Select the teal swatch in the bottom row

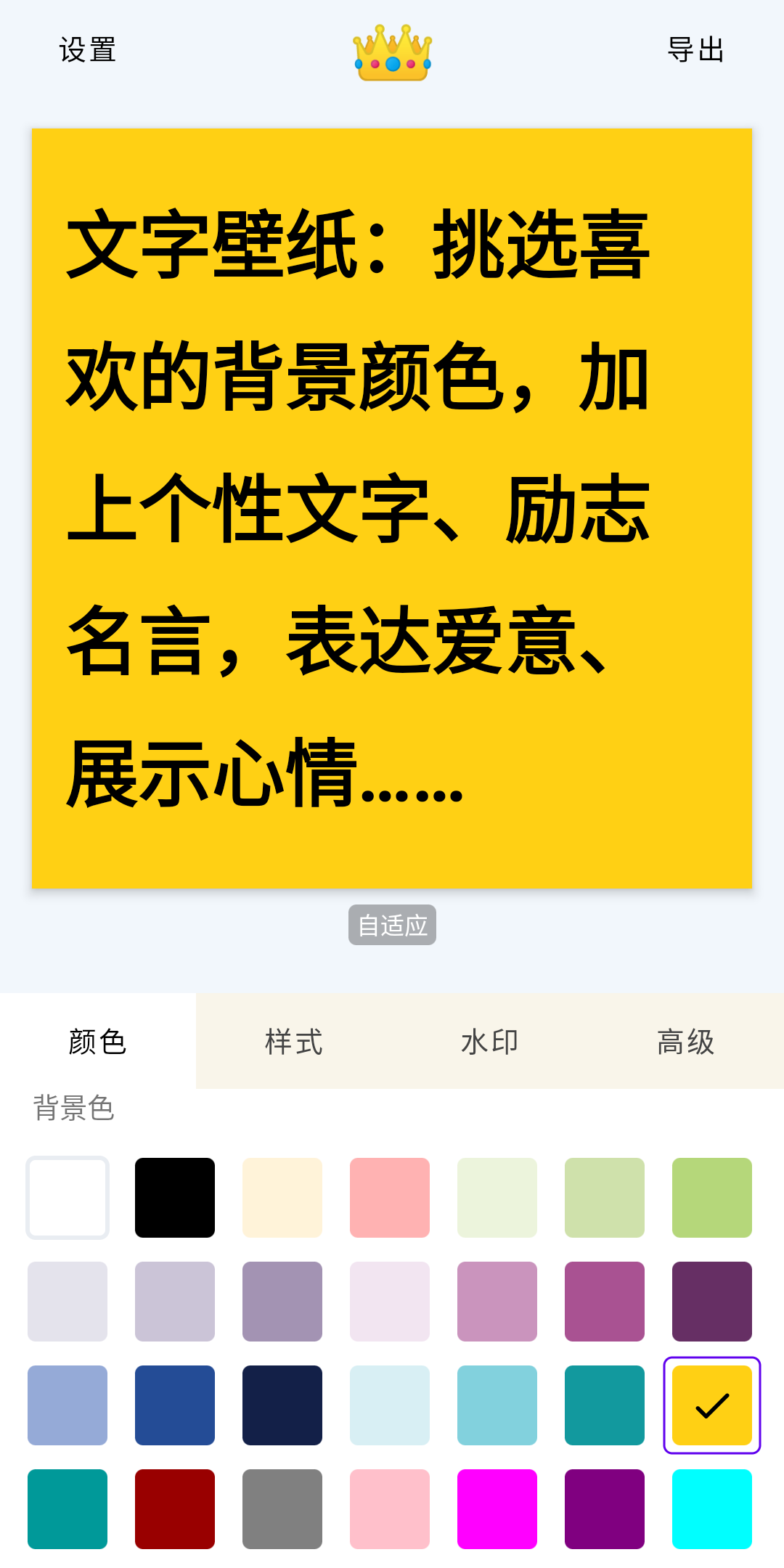click(68, 1510)
